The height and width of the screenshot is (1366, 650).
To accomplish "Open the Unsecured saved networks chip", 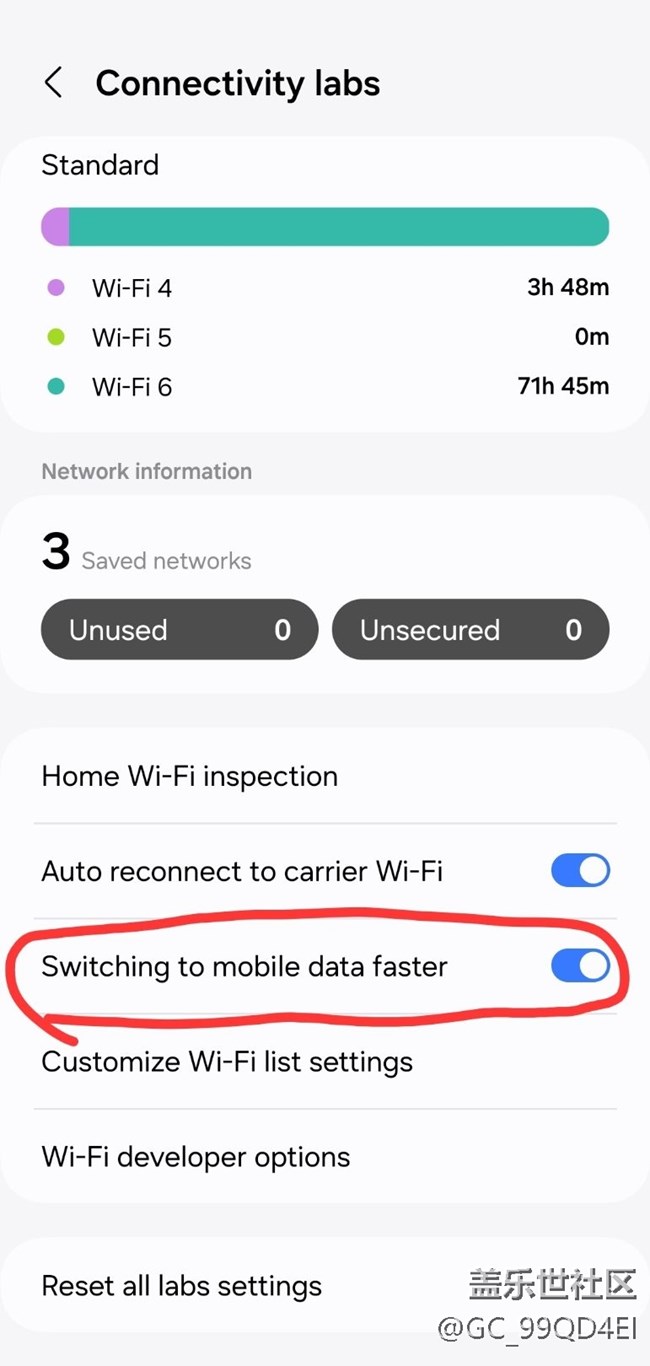I will (x=470, y=630).
